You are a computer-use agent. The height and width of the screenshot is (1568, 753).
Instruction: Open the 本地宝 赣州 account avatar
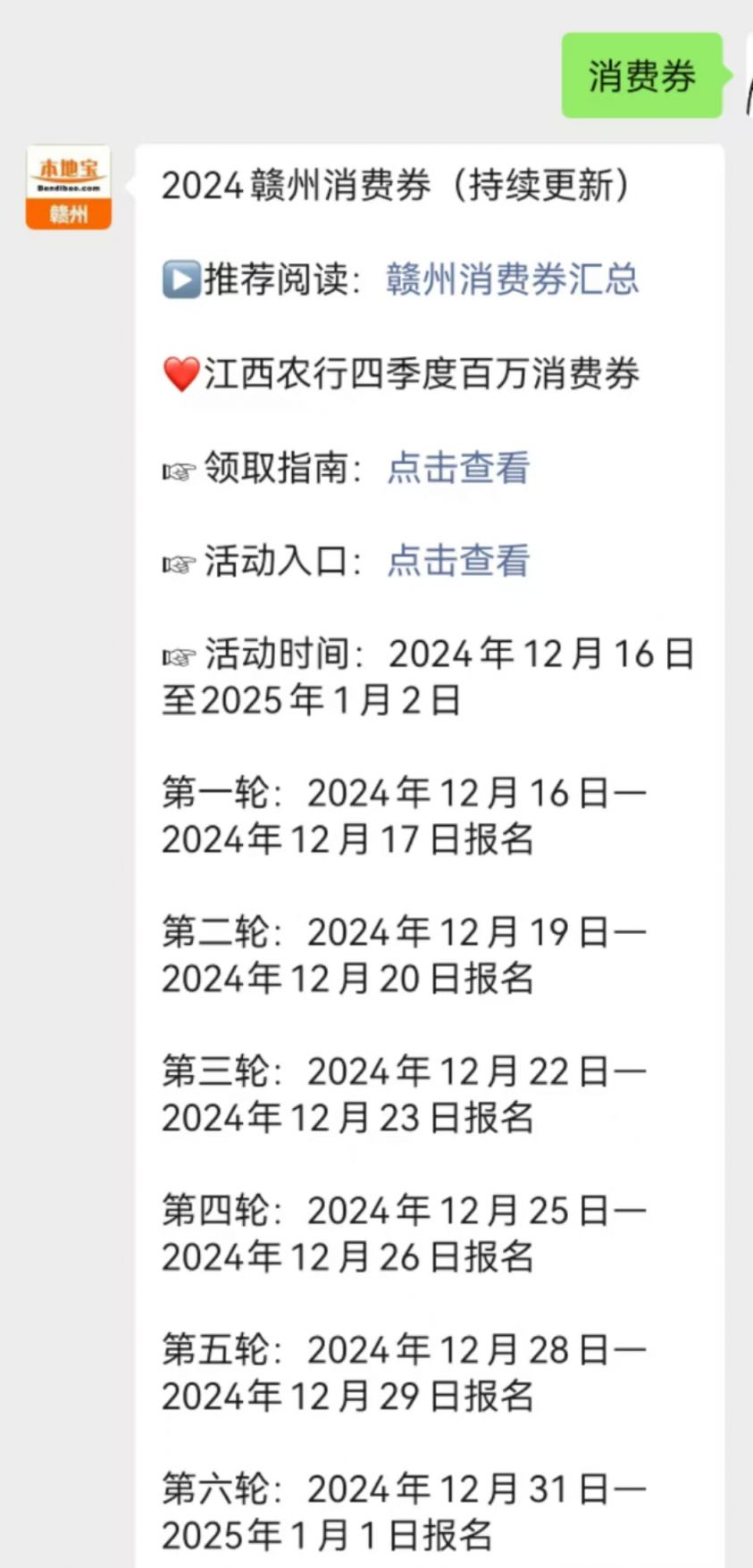click(69, 188)
